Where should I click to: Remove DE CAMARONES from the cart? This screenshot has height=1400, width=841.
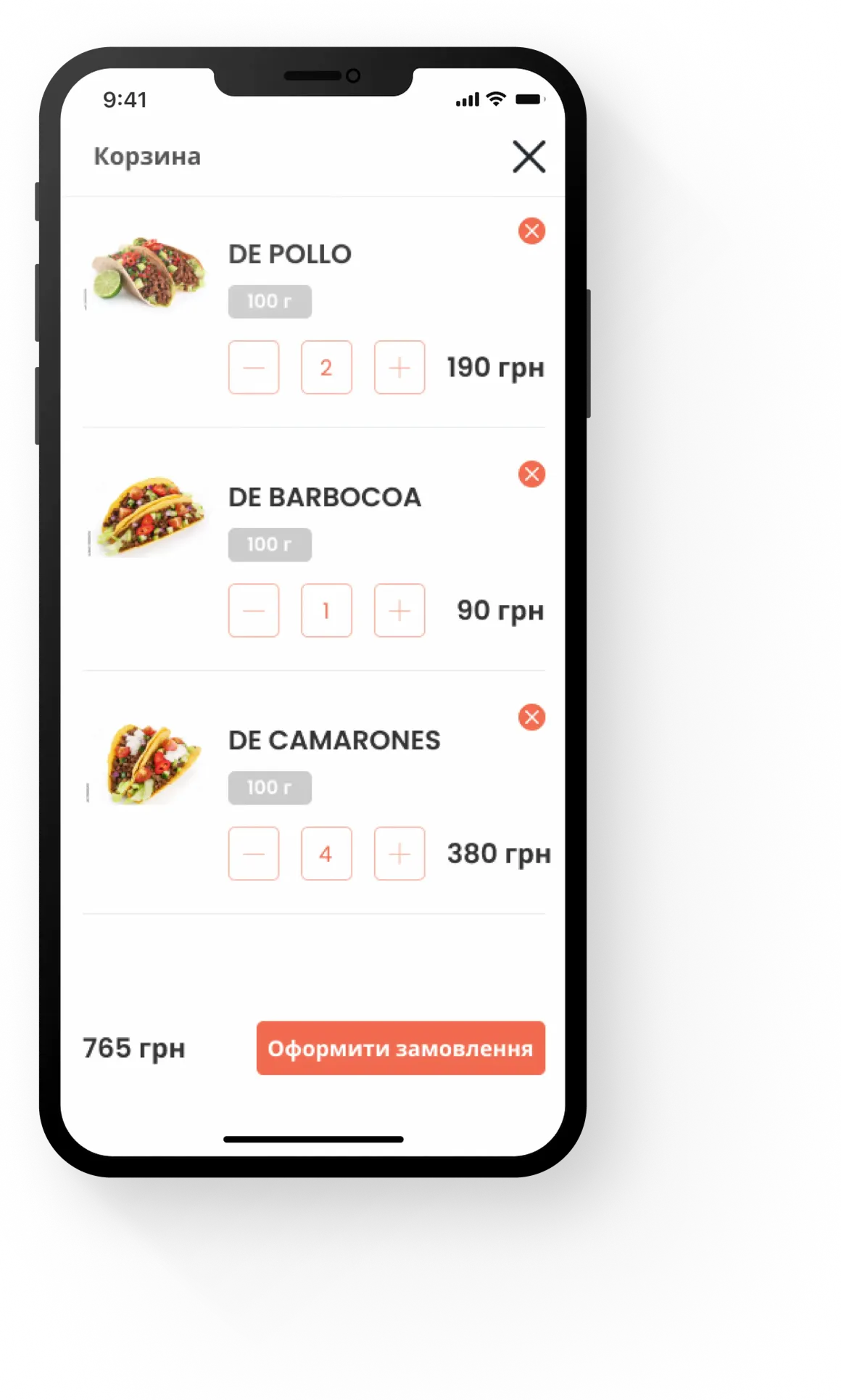pos(531,717)
